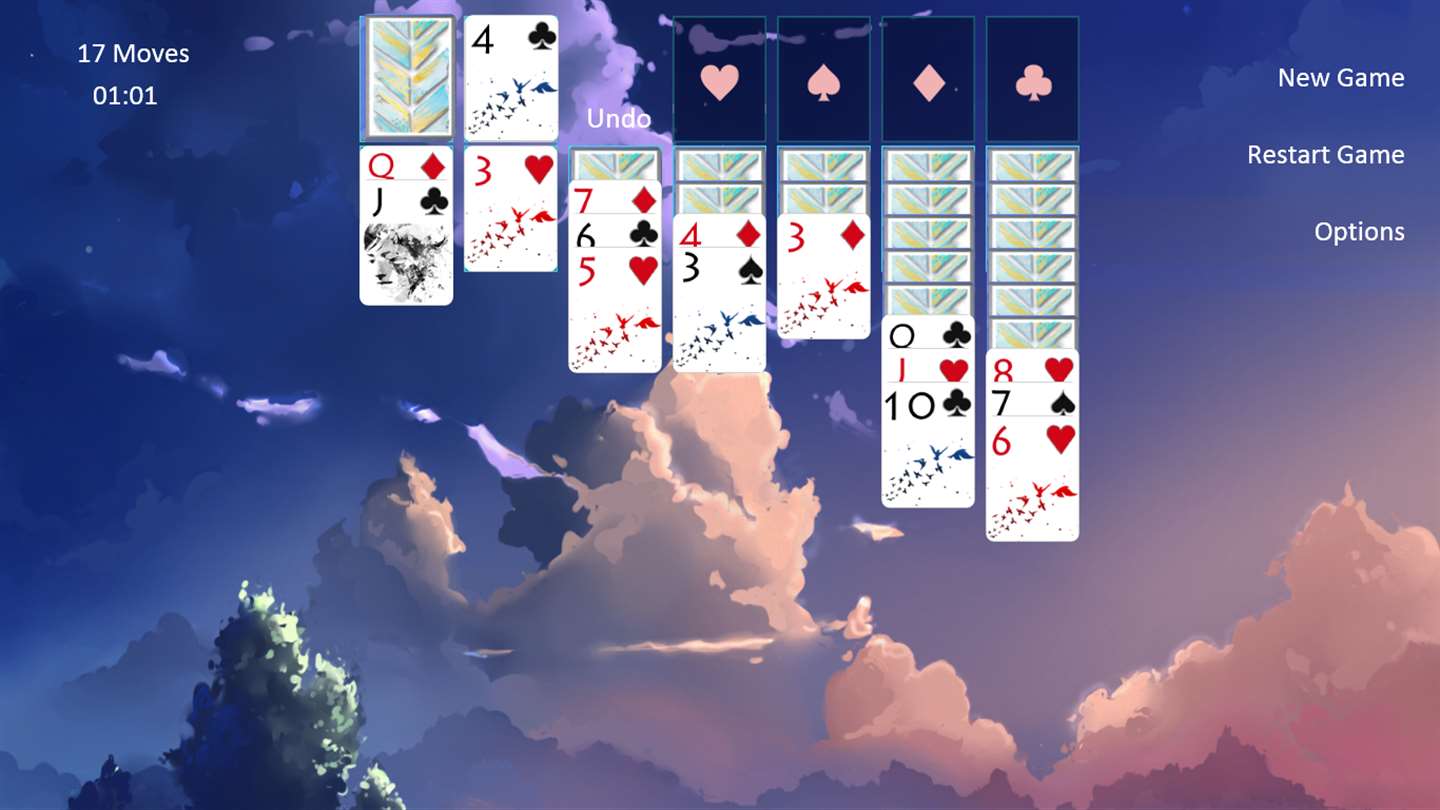Tap Restart Game
Viewport: 1440px width, 810px height.
[x=1325, y=155]
